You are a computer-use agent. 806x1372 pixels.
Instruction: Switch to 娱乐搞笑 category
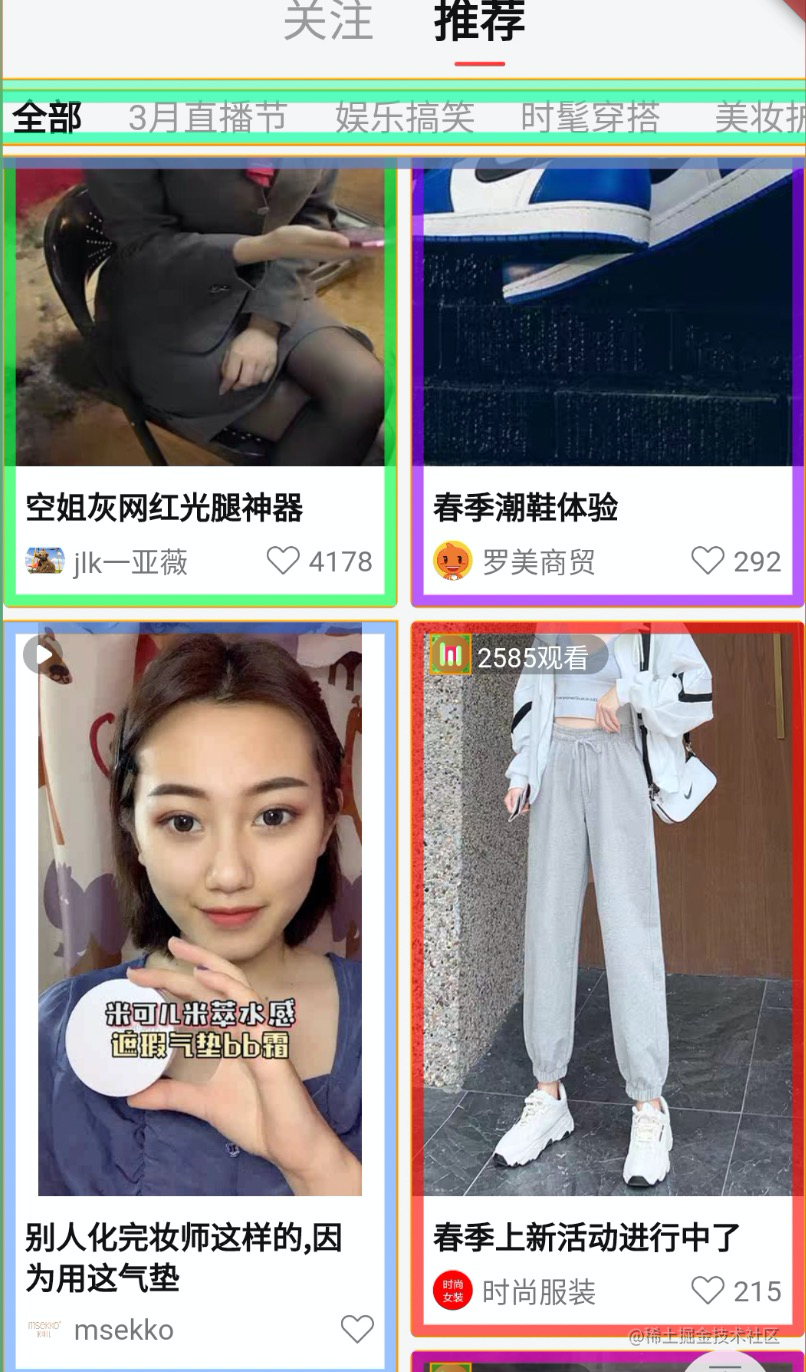[x=405, y=118]
